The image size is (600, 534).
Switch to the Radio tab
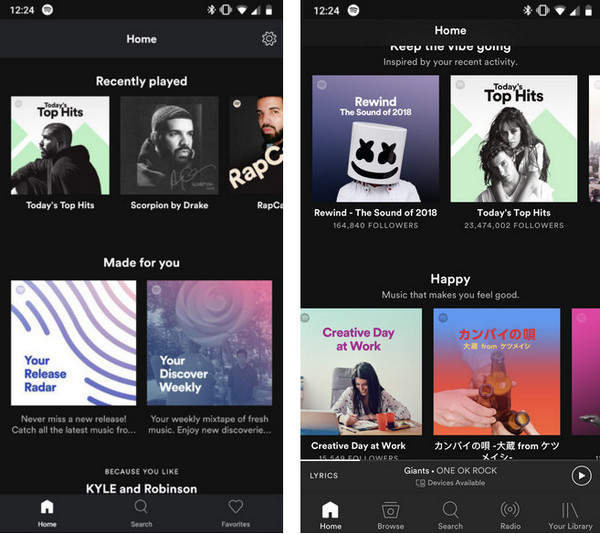[510, 514]
